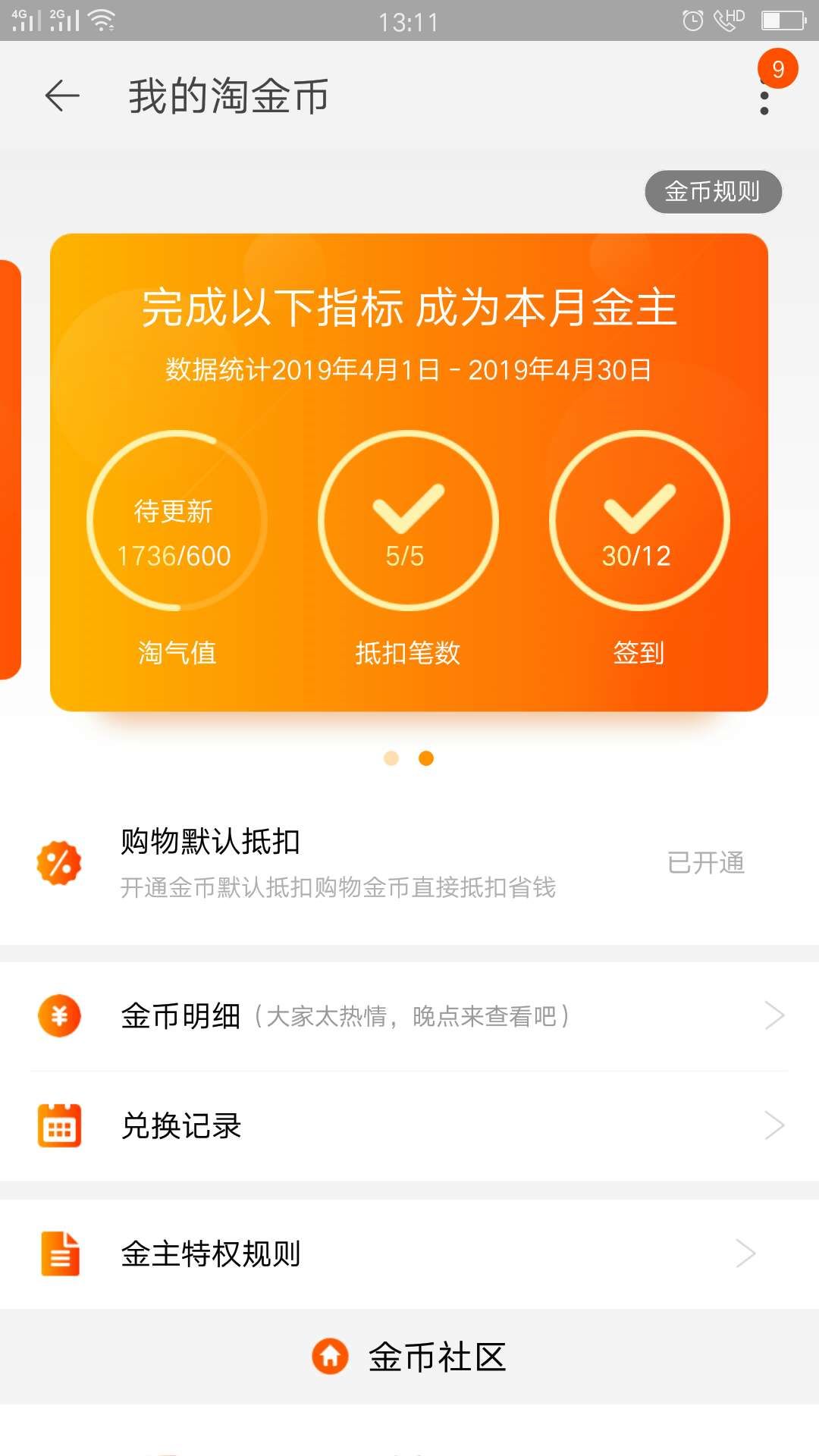The image size is (819, 1456).
Task: Open the overflow menu with badge 9
Action: [x=765, y=96]
